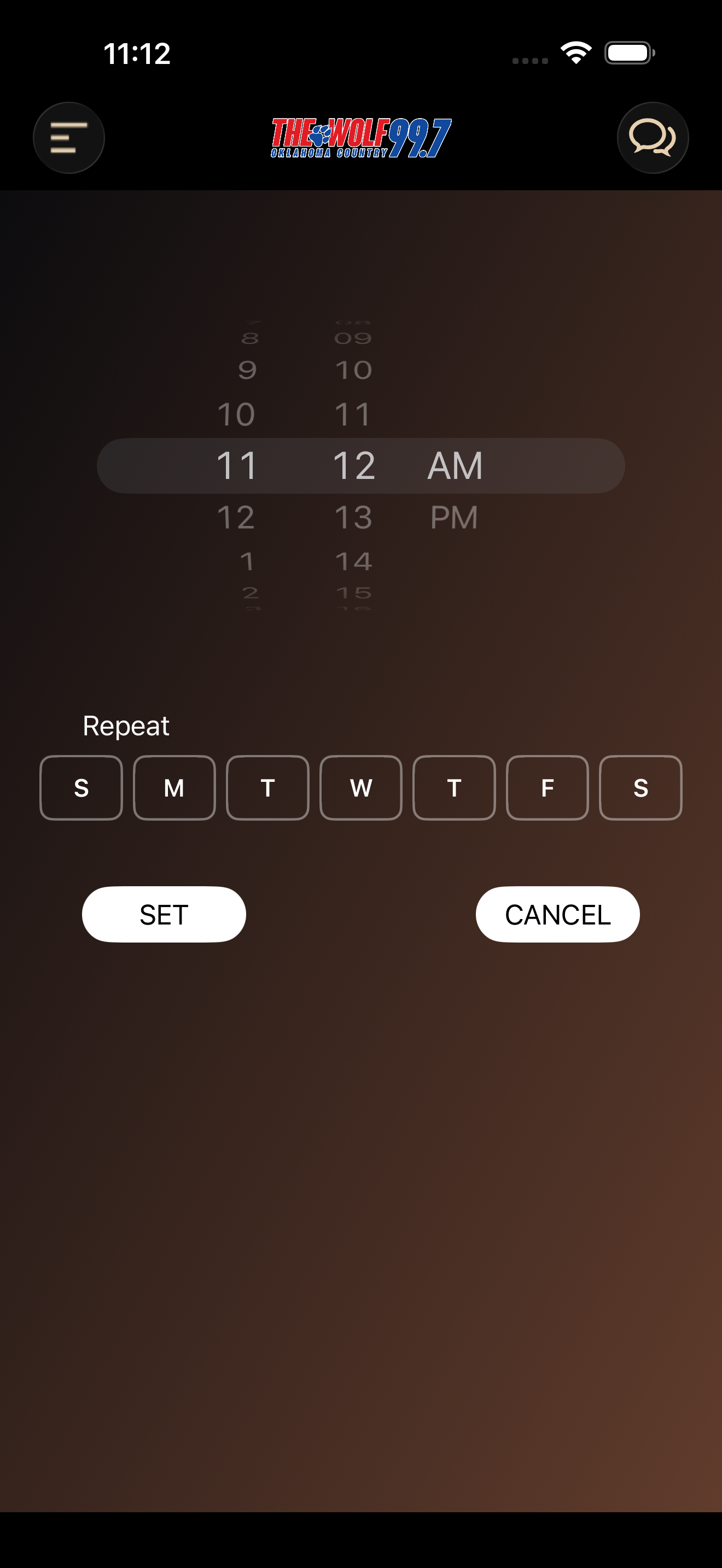The width and height of the screenshot is (722, 1568).
Task: Choose hour 10 in the picker
Action: (236, 414)
